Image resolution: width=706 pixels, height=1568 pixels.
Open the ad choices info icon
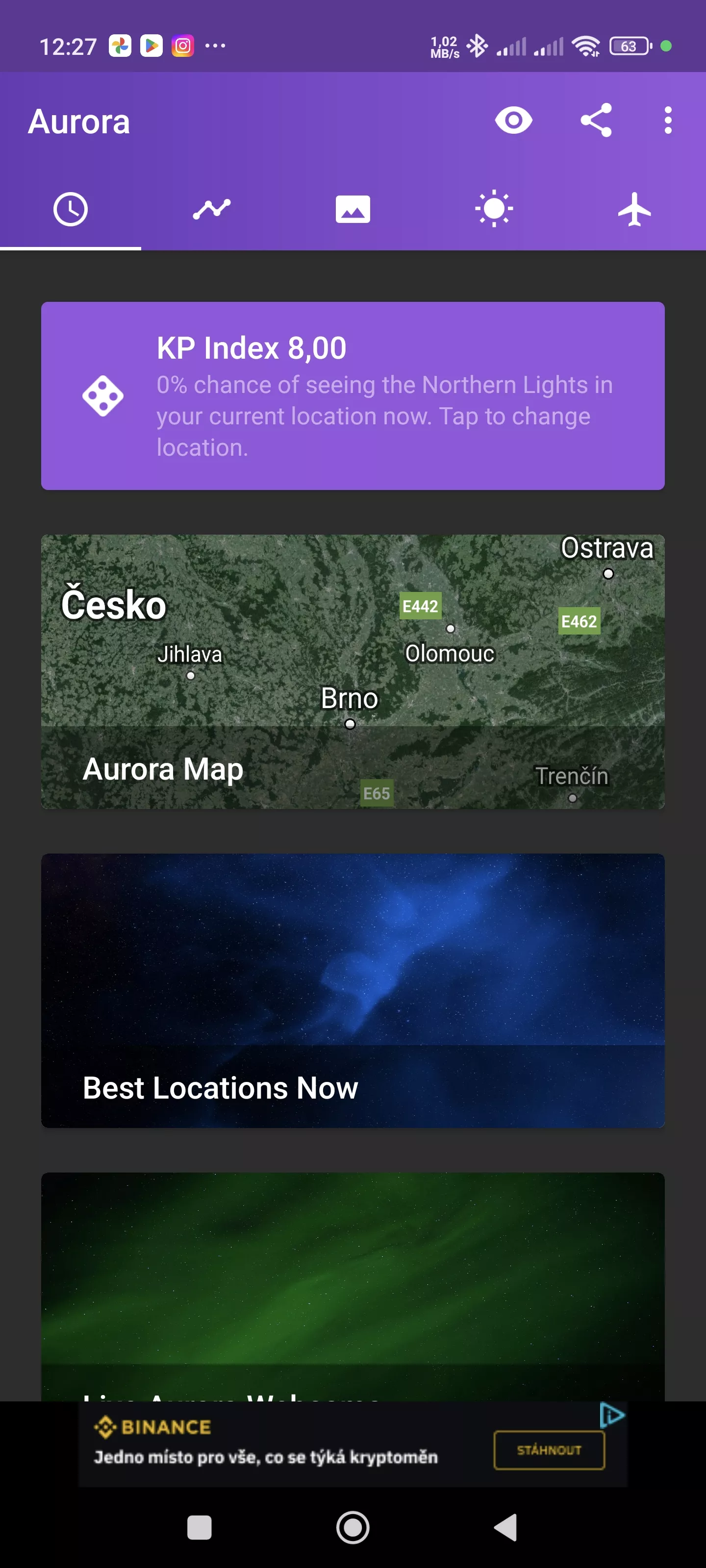(611, 1415)
